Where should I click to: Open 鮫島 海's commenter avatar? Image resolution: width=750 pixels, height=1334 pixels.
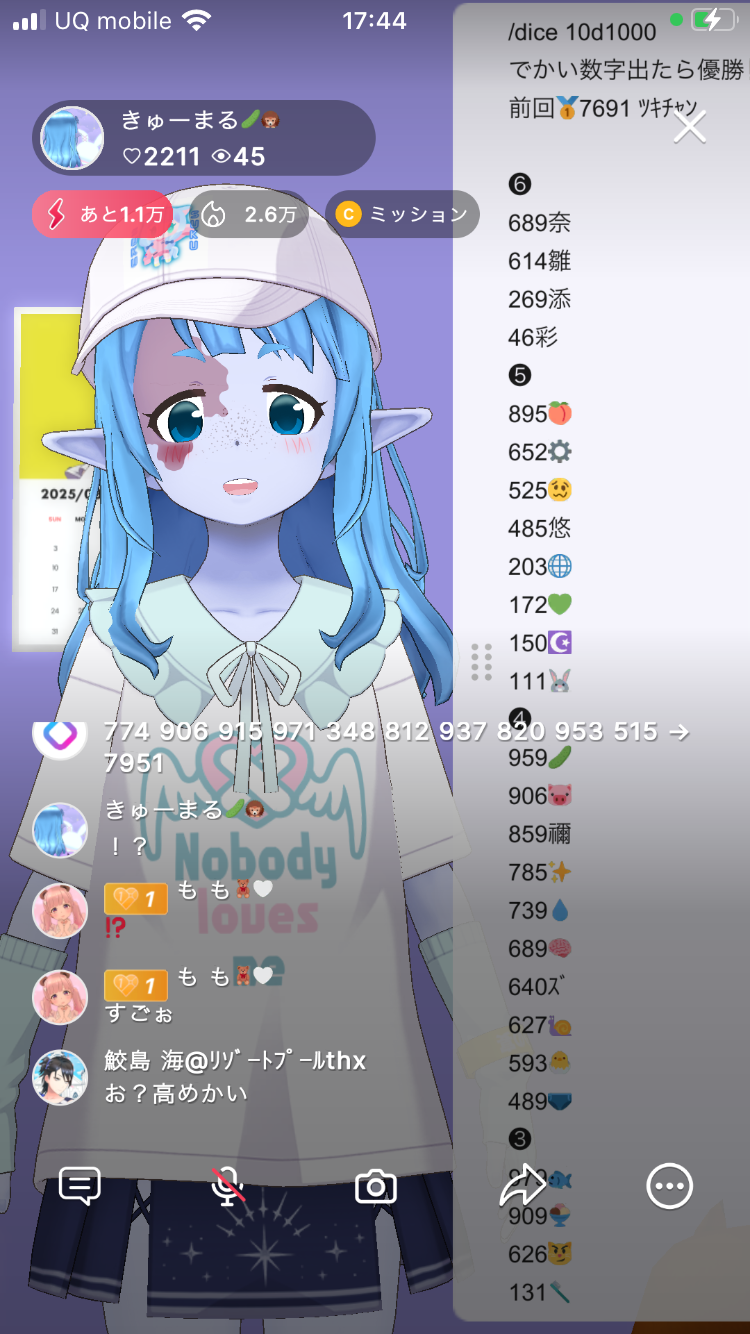60,1077
